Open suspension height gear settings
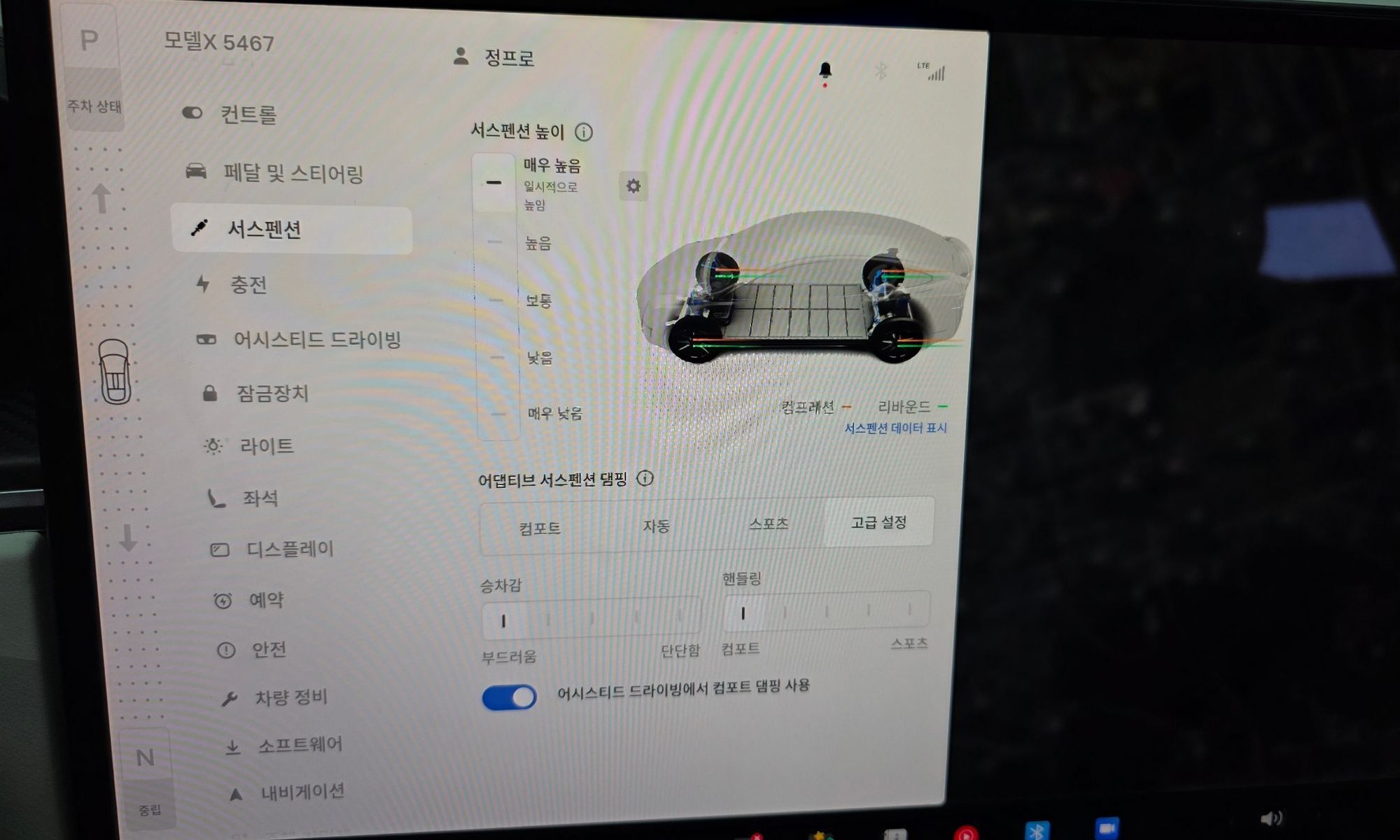The height and width of the screenshot is (840, 1400). (x=633, y=186)
